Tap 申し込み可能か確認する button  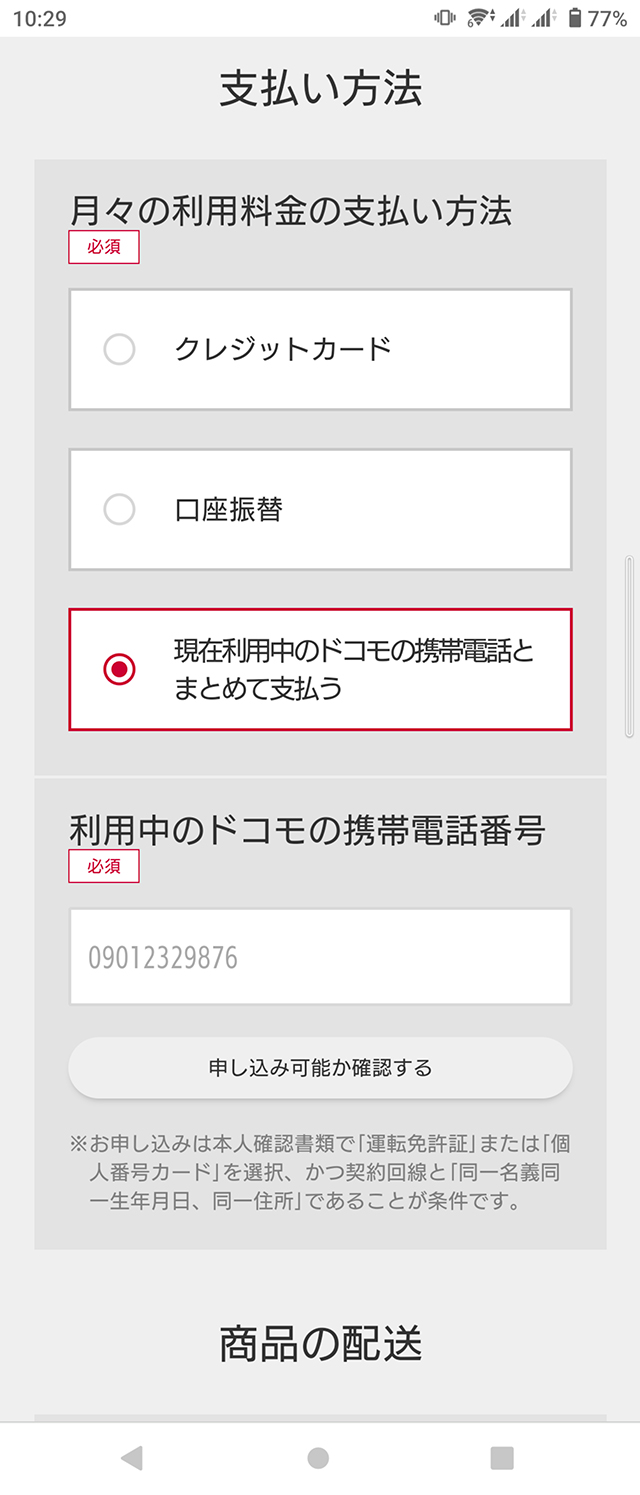pos(320,1068)
